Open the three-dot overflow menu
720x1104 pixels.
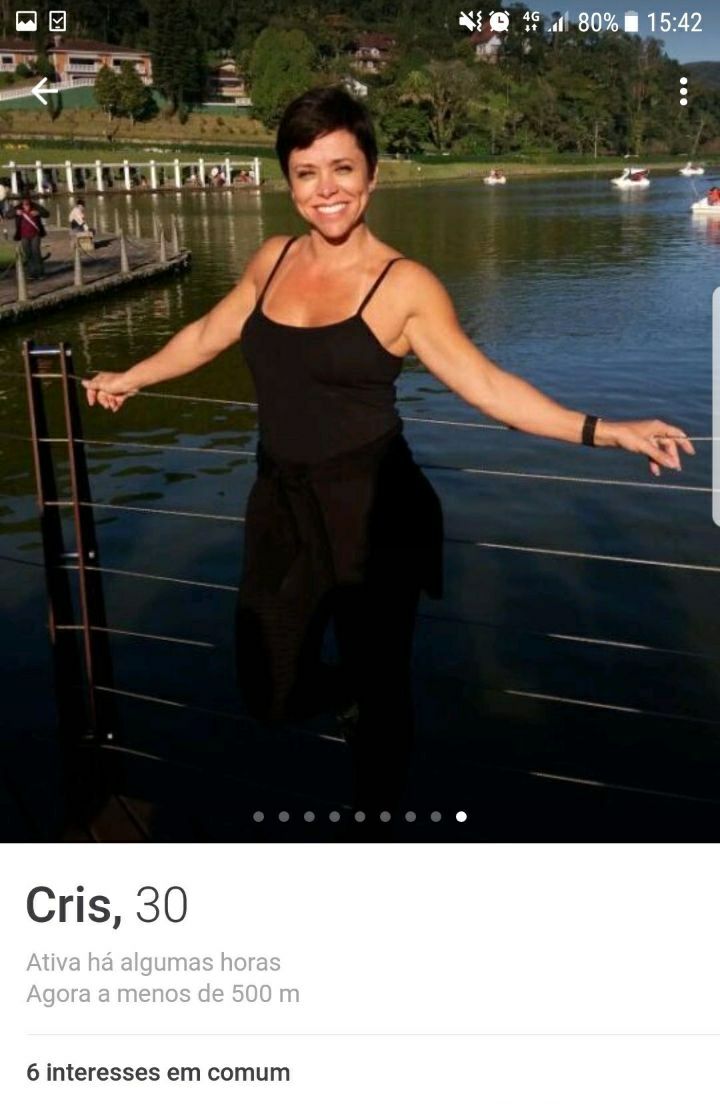click(683, 91)
